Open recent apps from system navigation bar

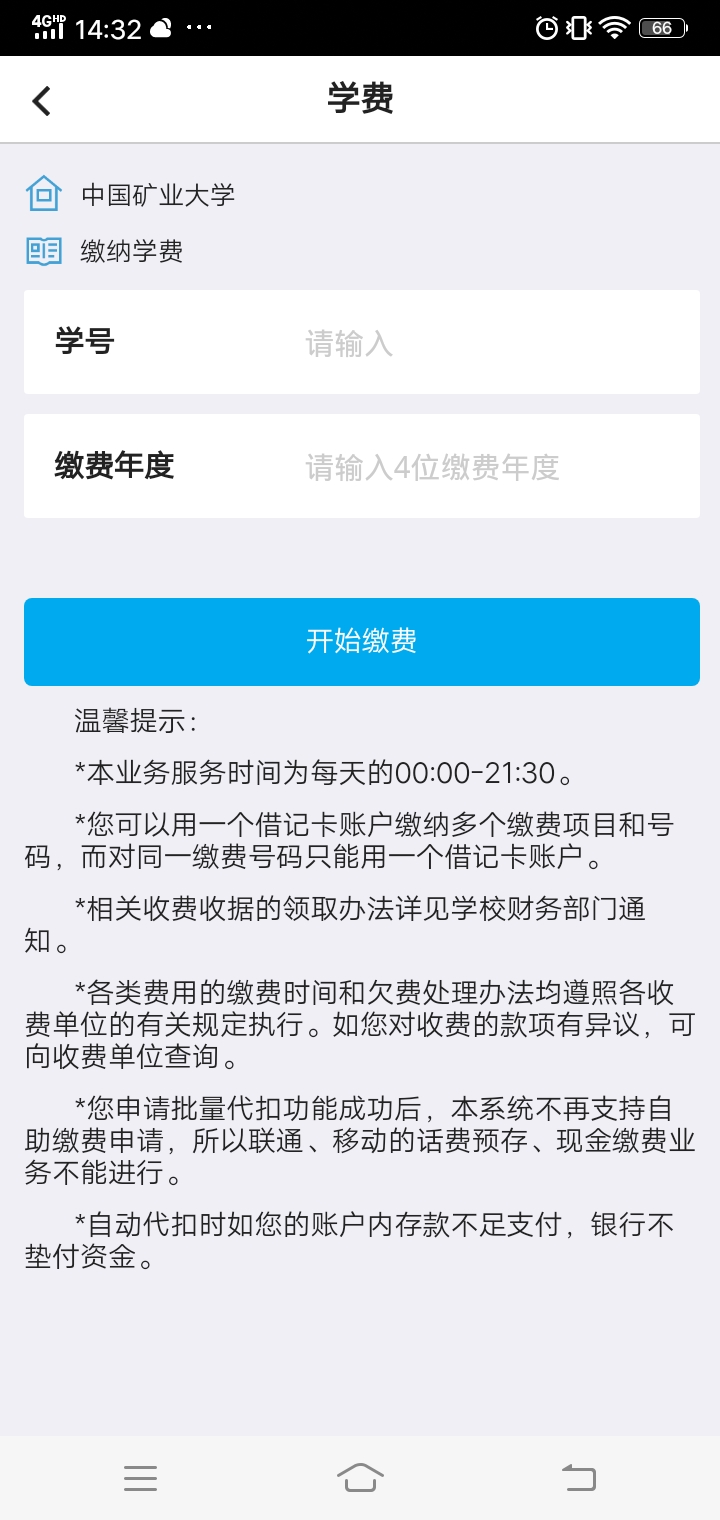140,1477
